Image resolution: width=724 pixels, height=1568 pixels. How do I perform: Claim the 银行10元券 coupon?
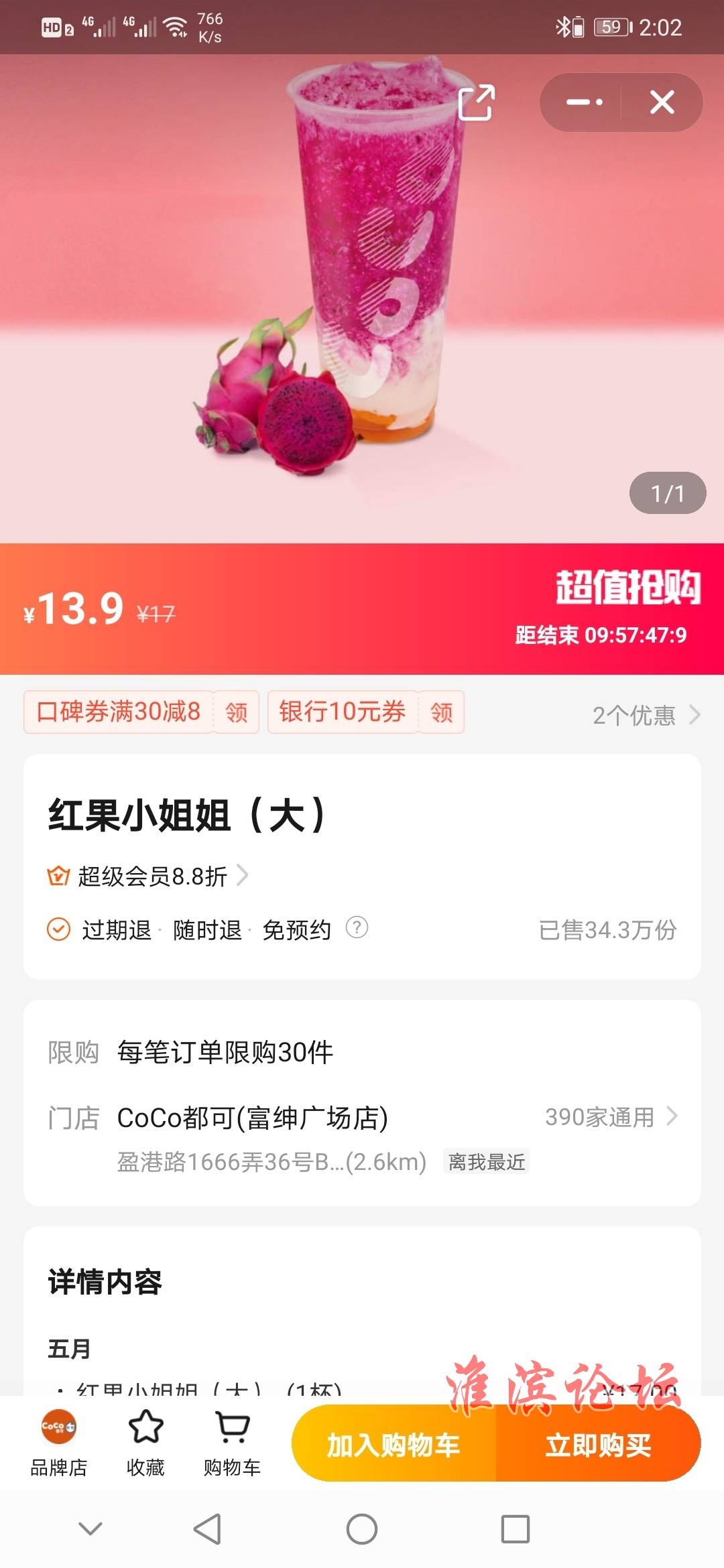click(441, 712)
